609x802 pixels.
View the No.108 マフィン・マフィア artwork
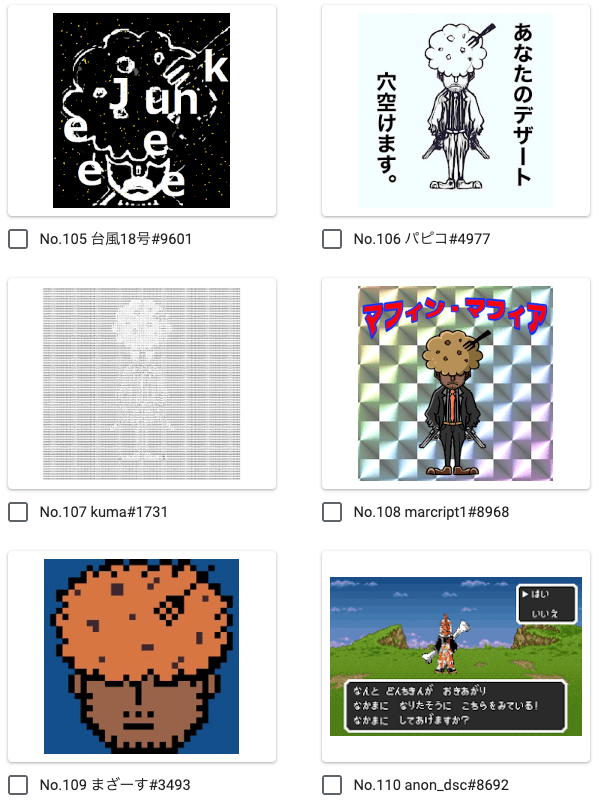click(x=455, y=383)
